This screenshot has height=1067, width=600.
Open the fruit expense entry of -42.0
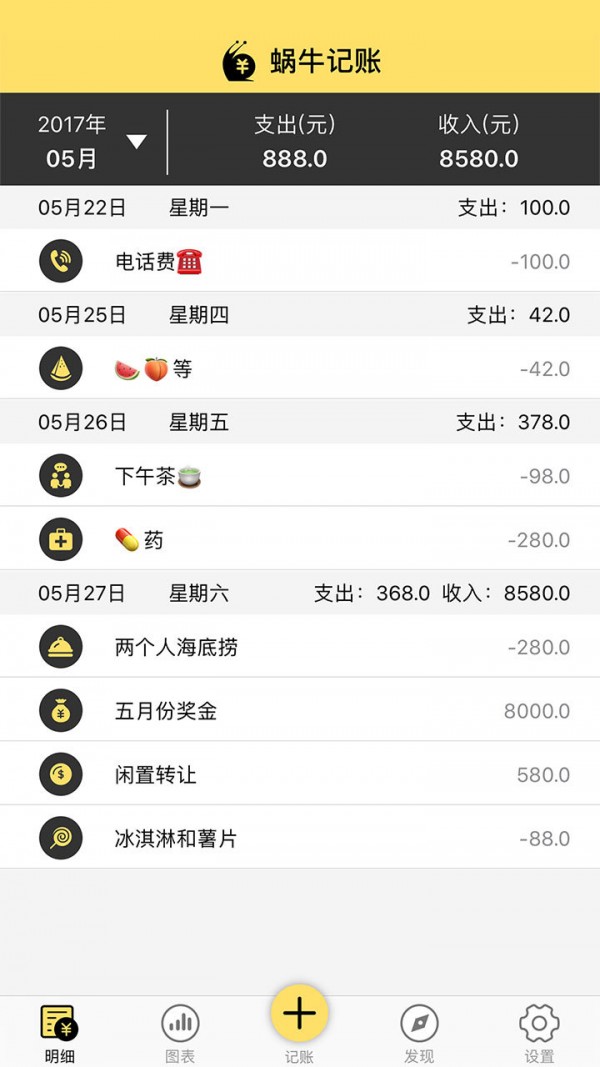(300, 369)
